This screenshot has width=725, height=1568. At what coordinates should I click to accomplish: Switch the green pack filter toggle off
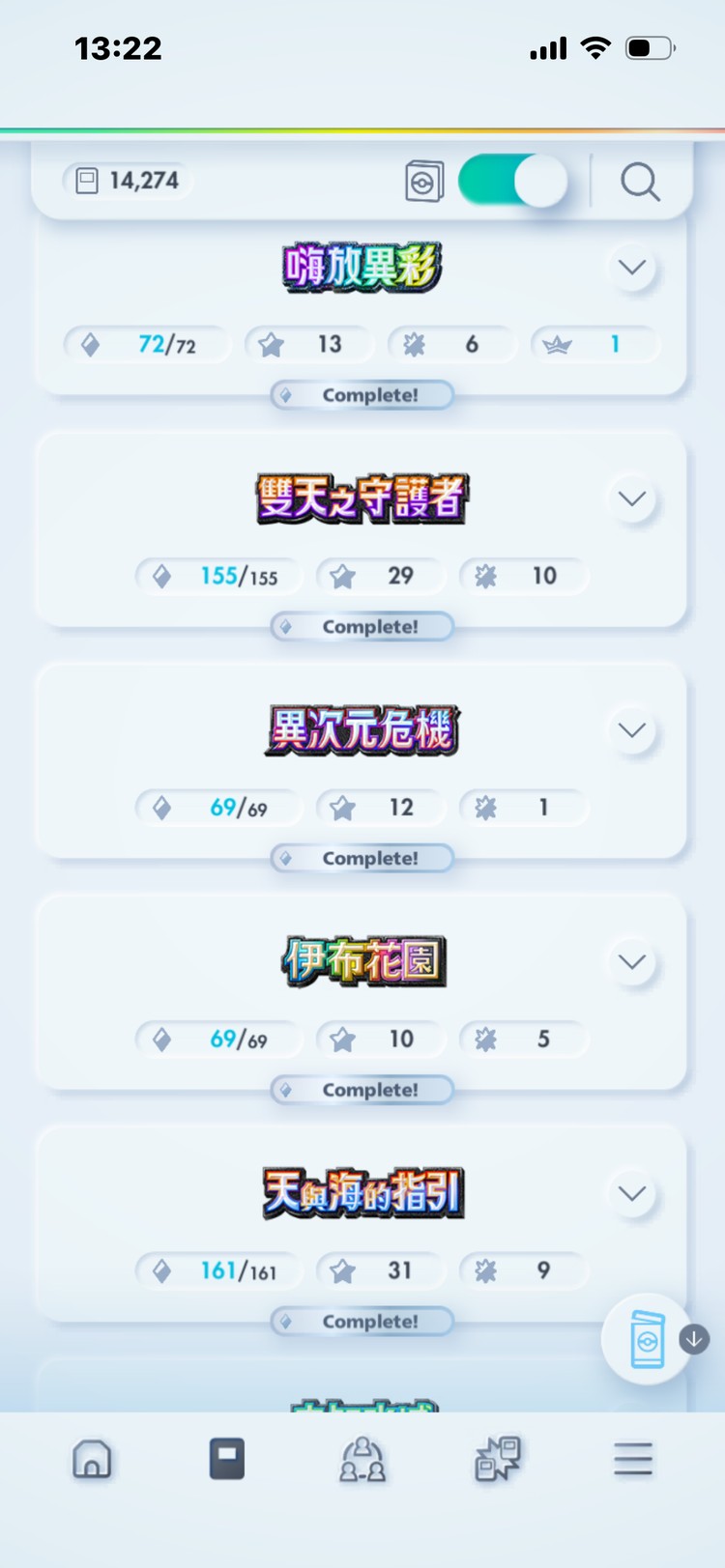tap(512, 180)
